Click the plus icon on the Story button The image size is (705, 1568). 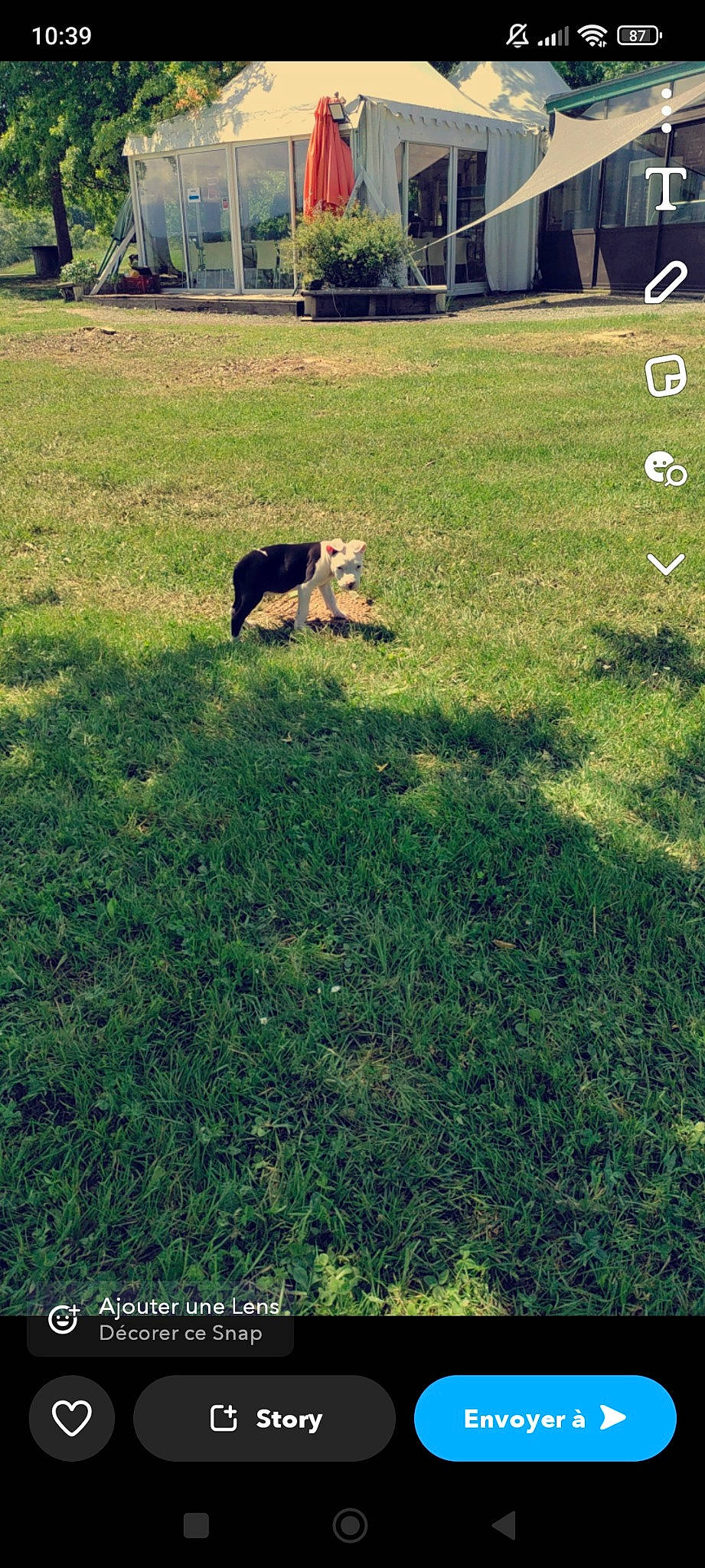(226, 1417)
